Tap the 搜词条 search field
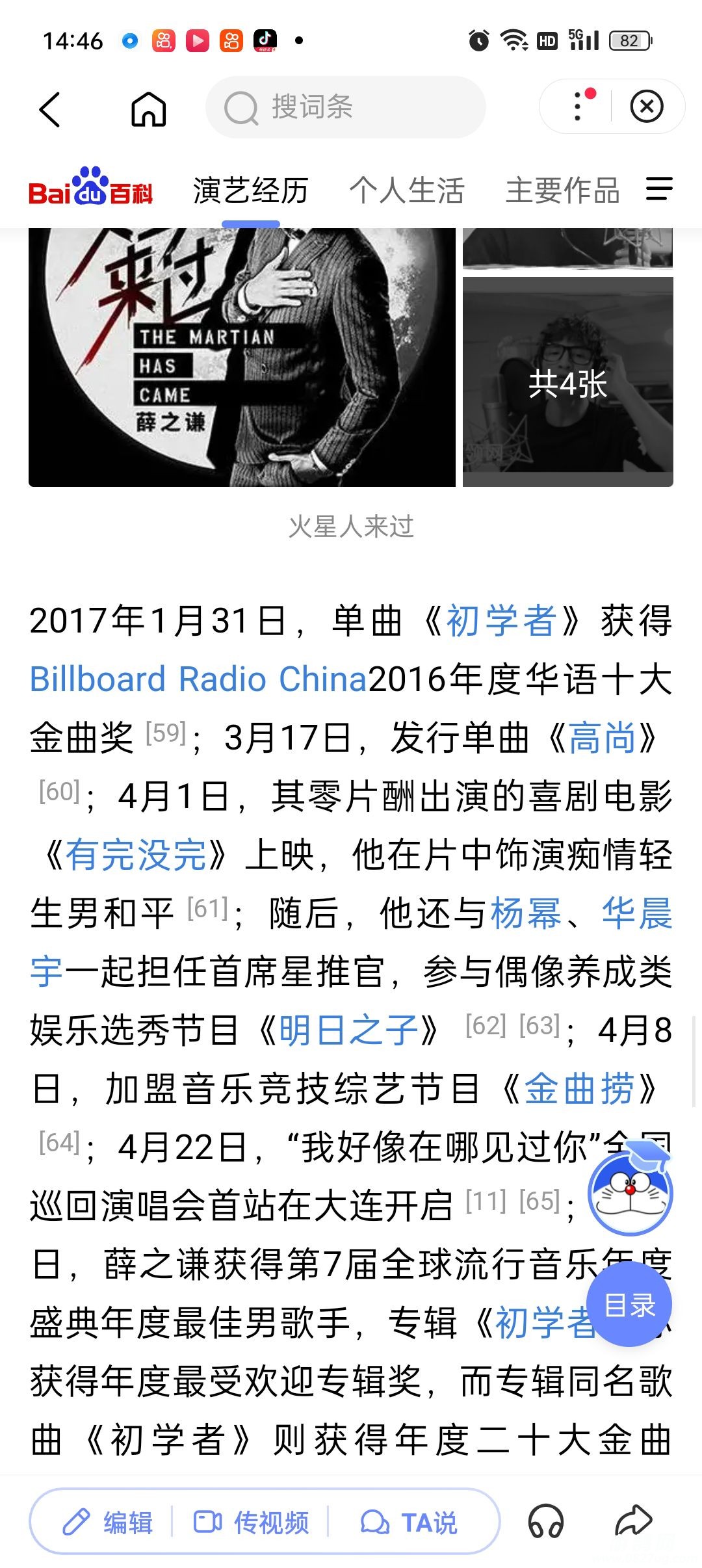Viewport: 702px width, 1568px height. [344, 107]
